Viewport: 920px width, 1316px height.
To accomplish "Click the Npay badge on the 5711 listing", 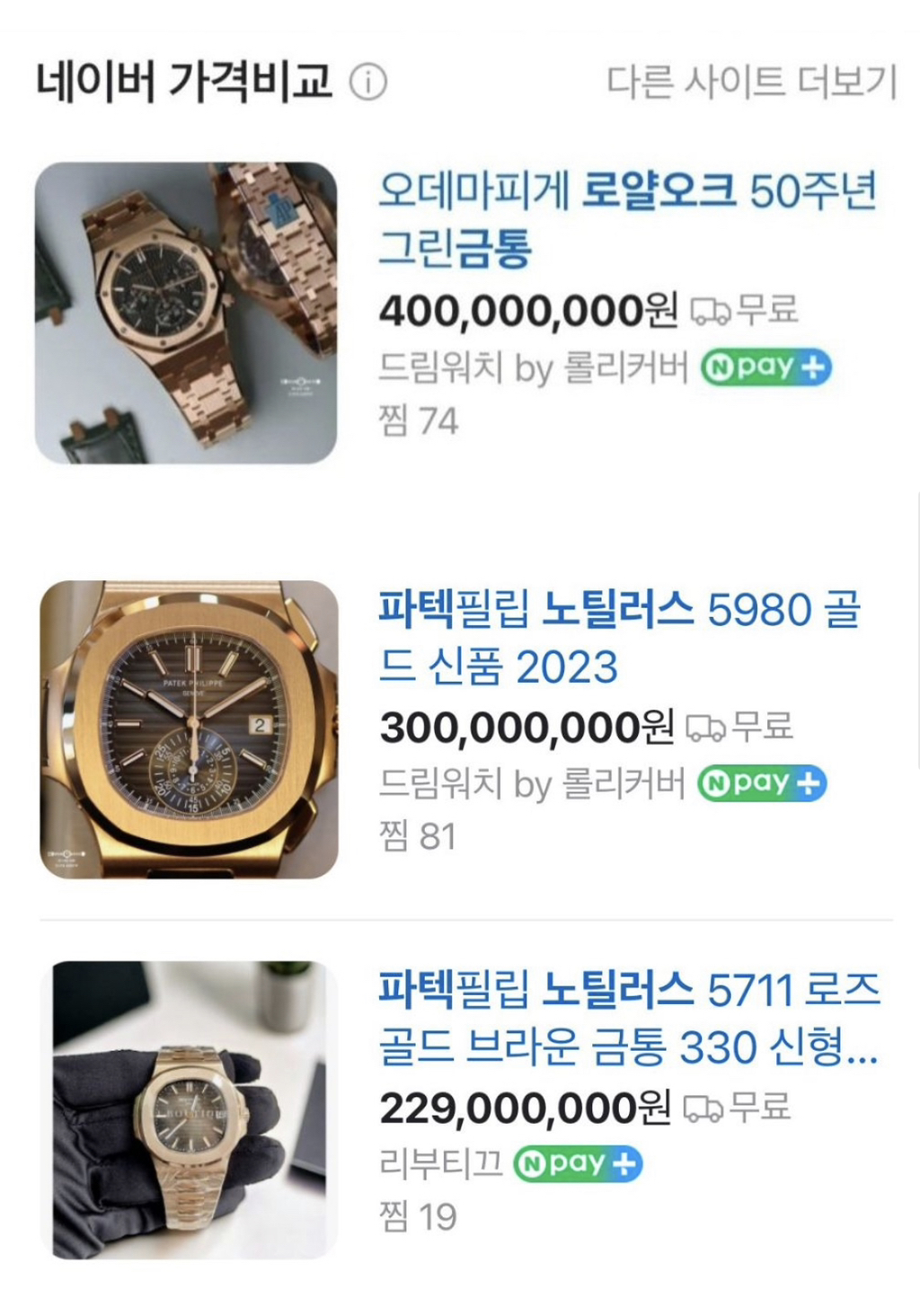I will [x=562, y=1163].
